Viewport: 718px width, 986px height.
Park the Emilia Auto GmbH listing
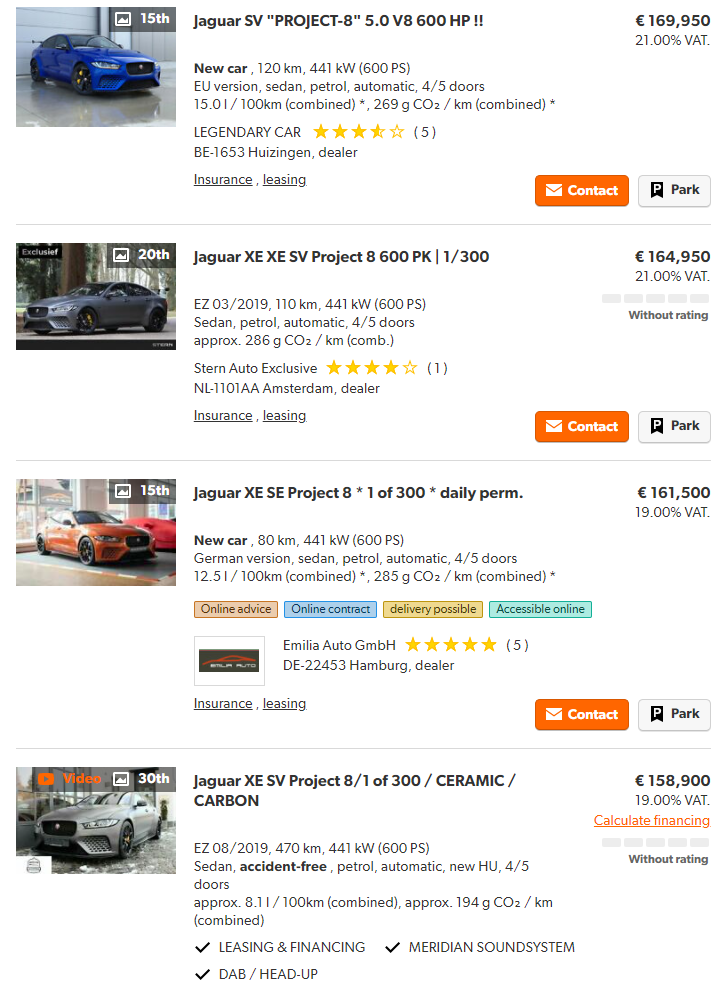tap(674, 714)
